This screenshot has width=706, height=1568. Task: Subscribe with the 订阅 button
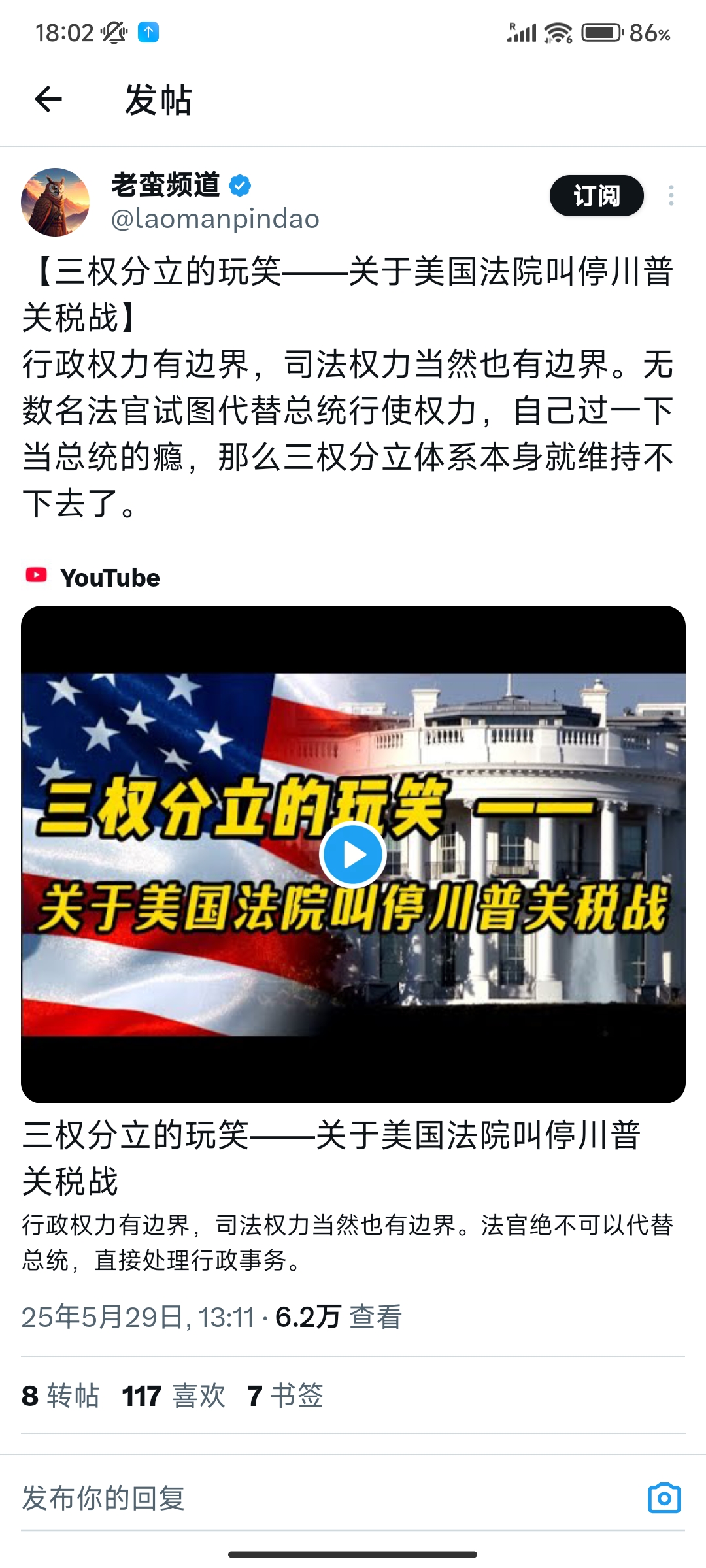click(x=596, y=195)
